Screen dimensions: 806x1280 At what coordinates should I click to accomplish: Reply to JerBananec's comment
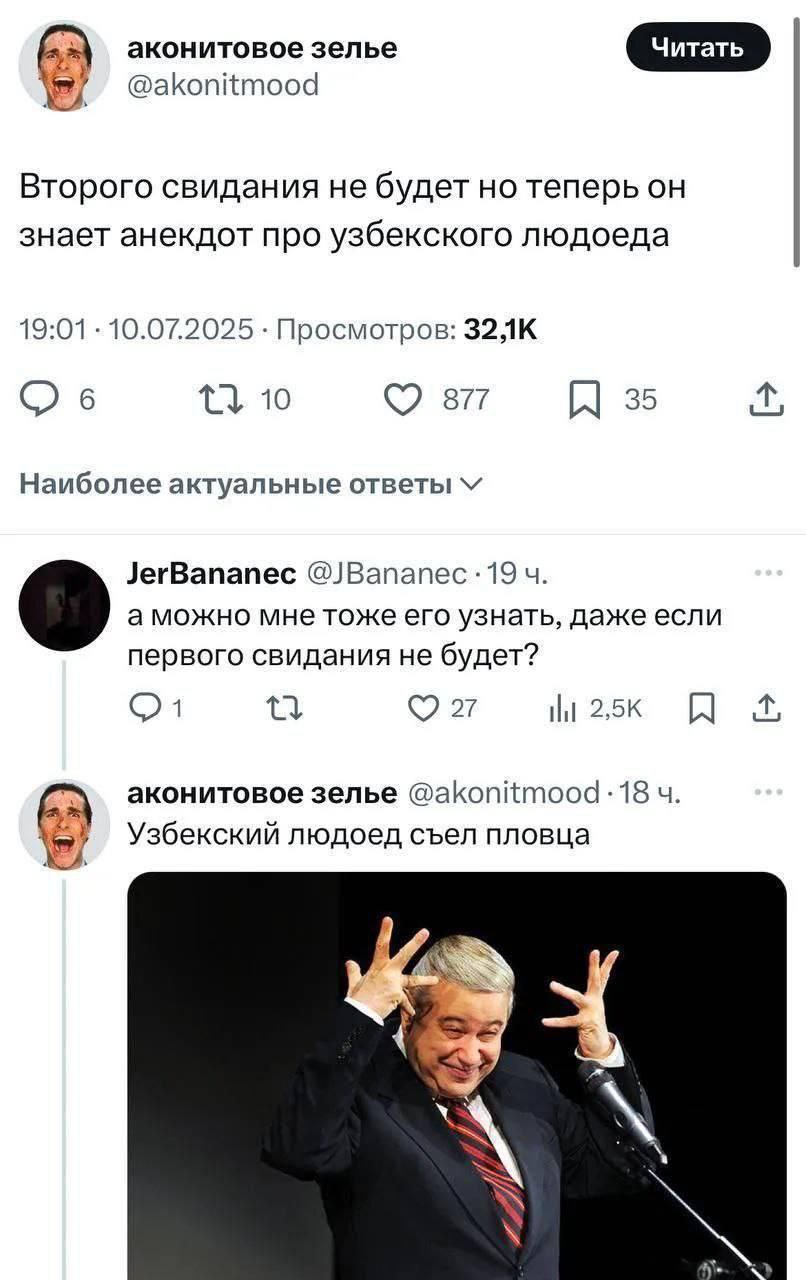(x=145, y=709)
